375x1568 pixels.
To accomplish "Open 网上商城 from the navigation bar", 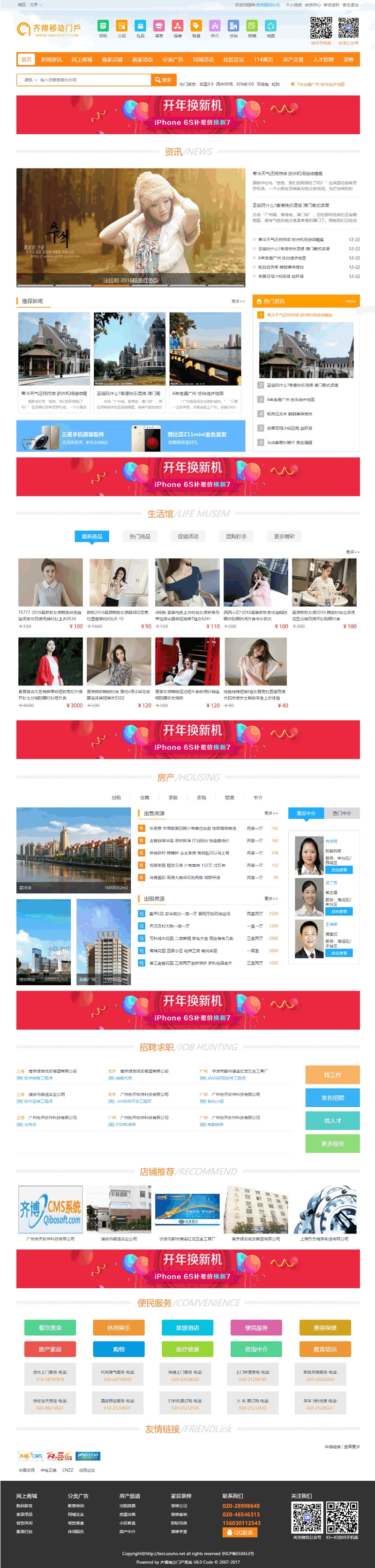I will [x=82, y=60].
